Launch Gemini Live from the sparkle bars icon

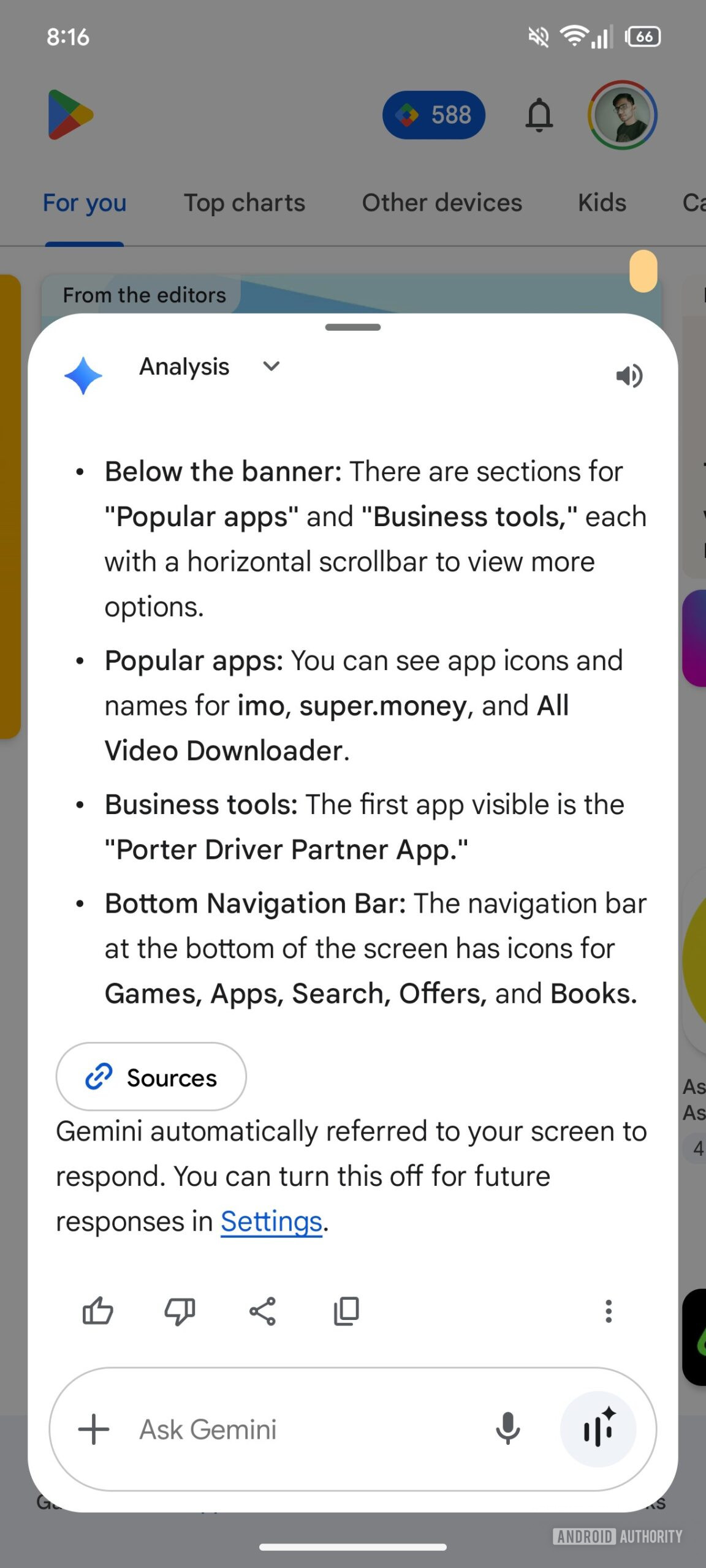click(x=598, y=1429)
